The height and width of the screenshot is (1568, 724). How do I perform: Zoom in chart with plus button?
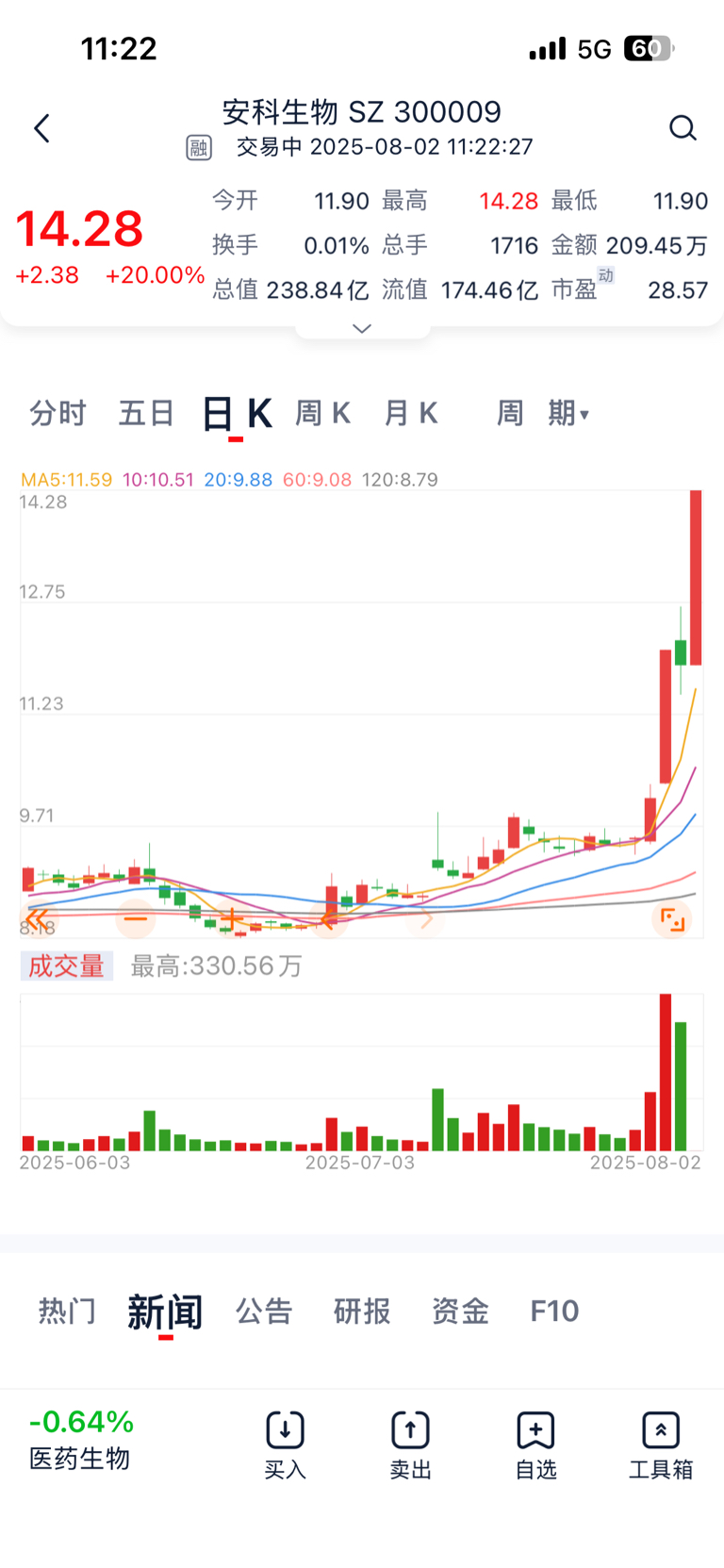coord(232,918)
